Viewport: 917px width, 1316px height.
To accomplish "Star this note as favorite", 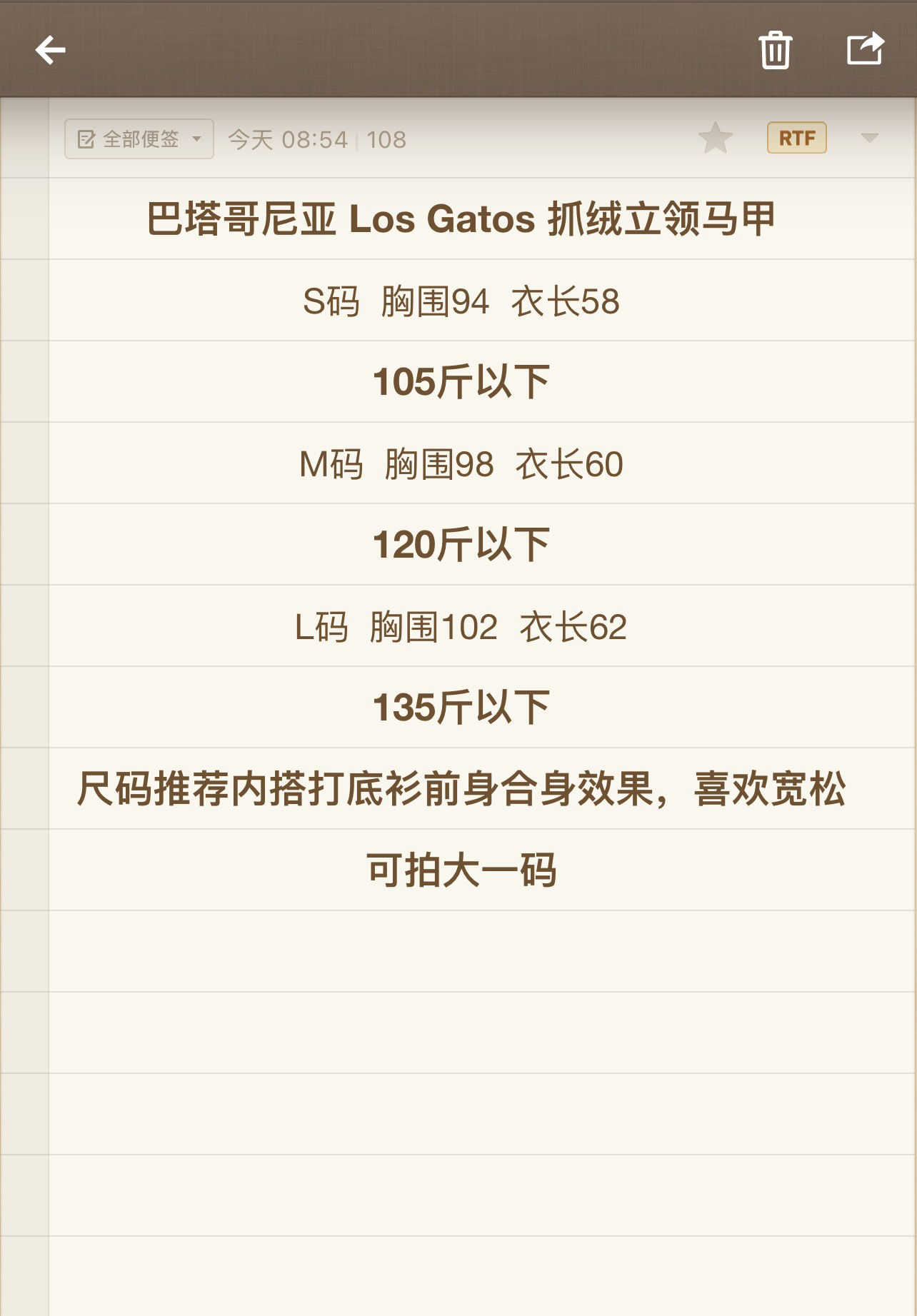I will (716, 138).
